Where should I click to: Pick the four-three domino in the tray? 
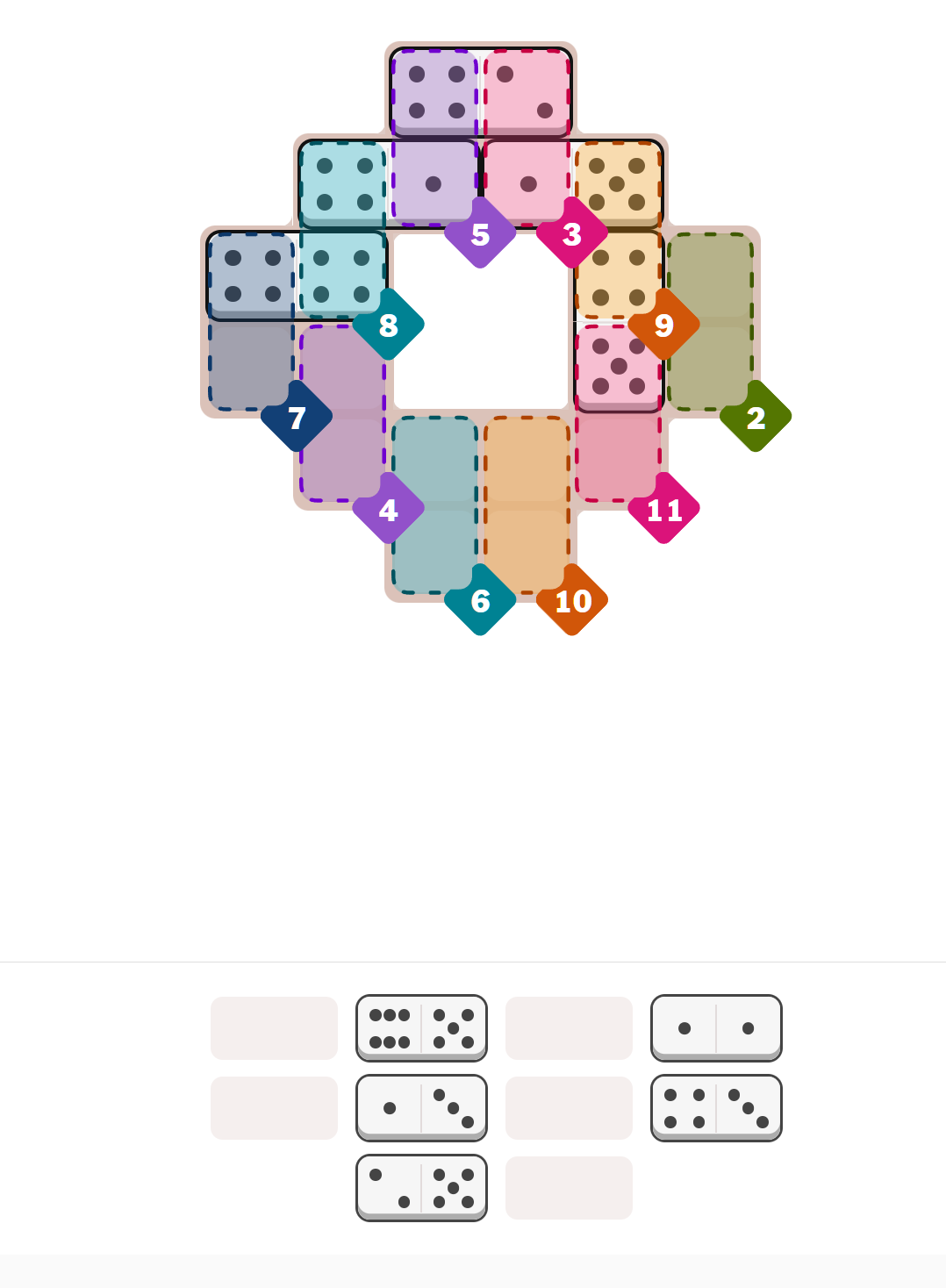tap(716, 1107)
